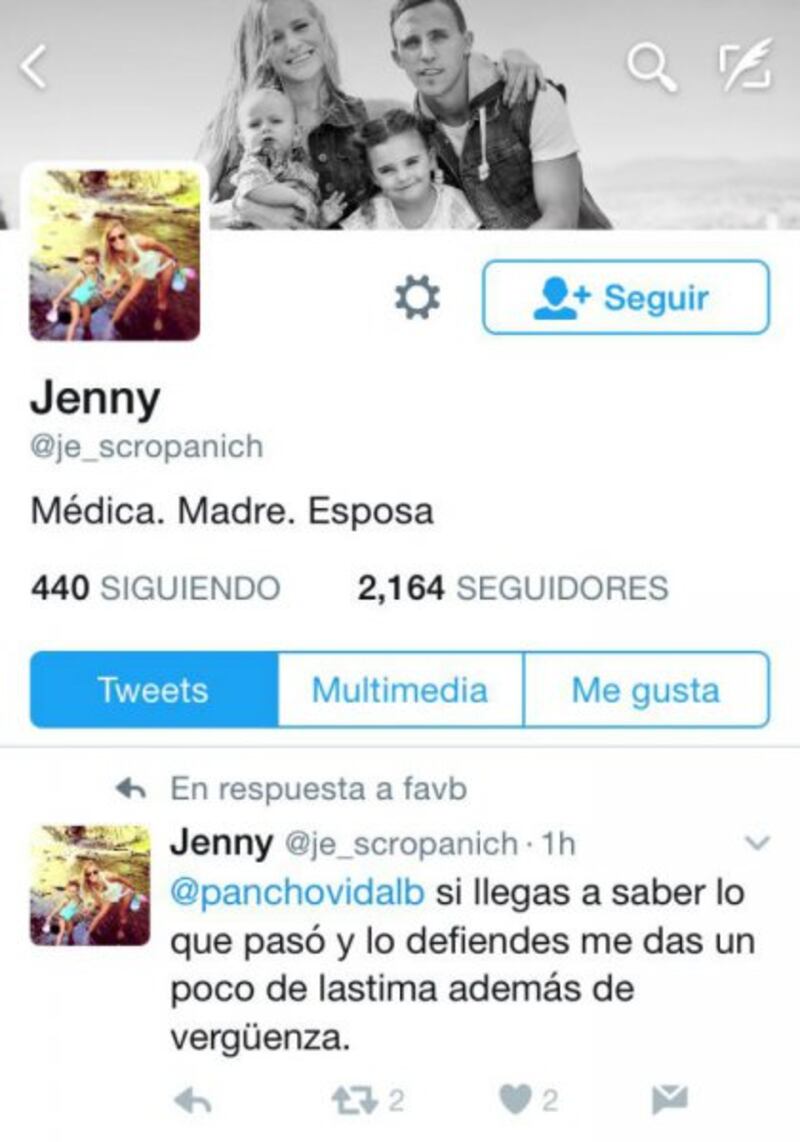Go back using the top-left arrow
The image size is (800, 1142).
coord(35,68)
